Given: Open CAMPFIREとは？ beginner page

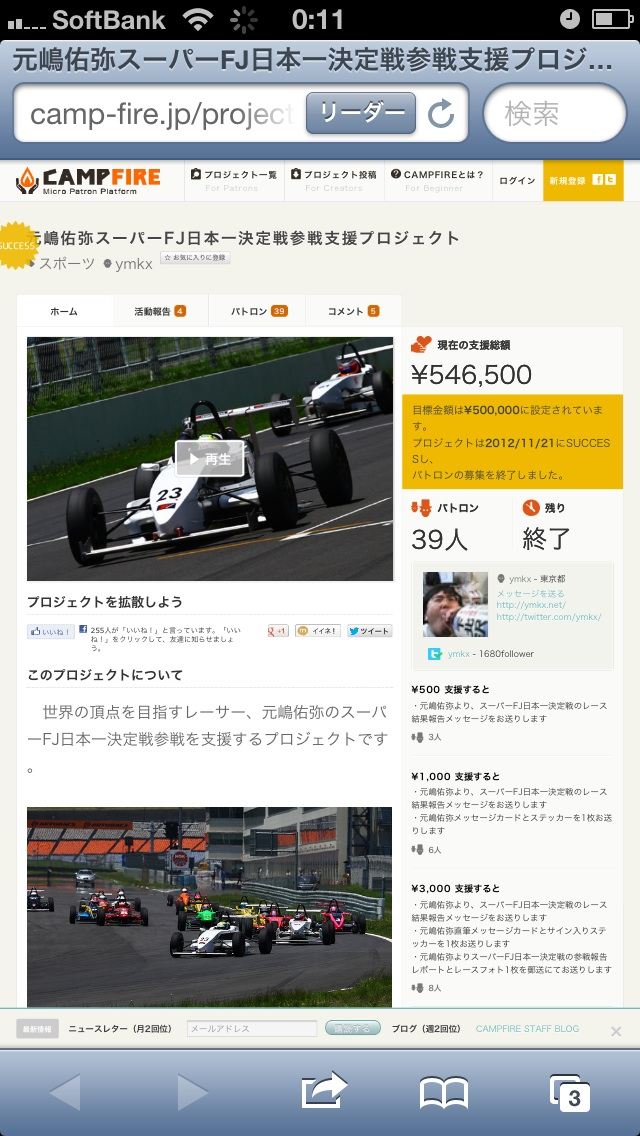Looking at the screenshot, I should tap(437, 180).
